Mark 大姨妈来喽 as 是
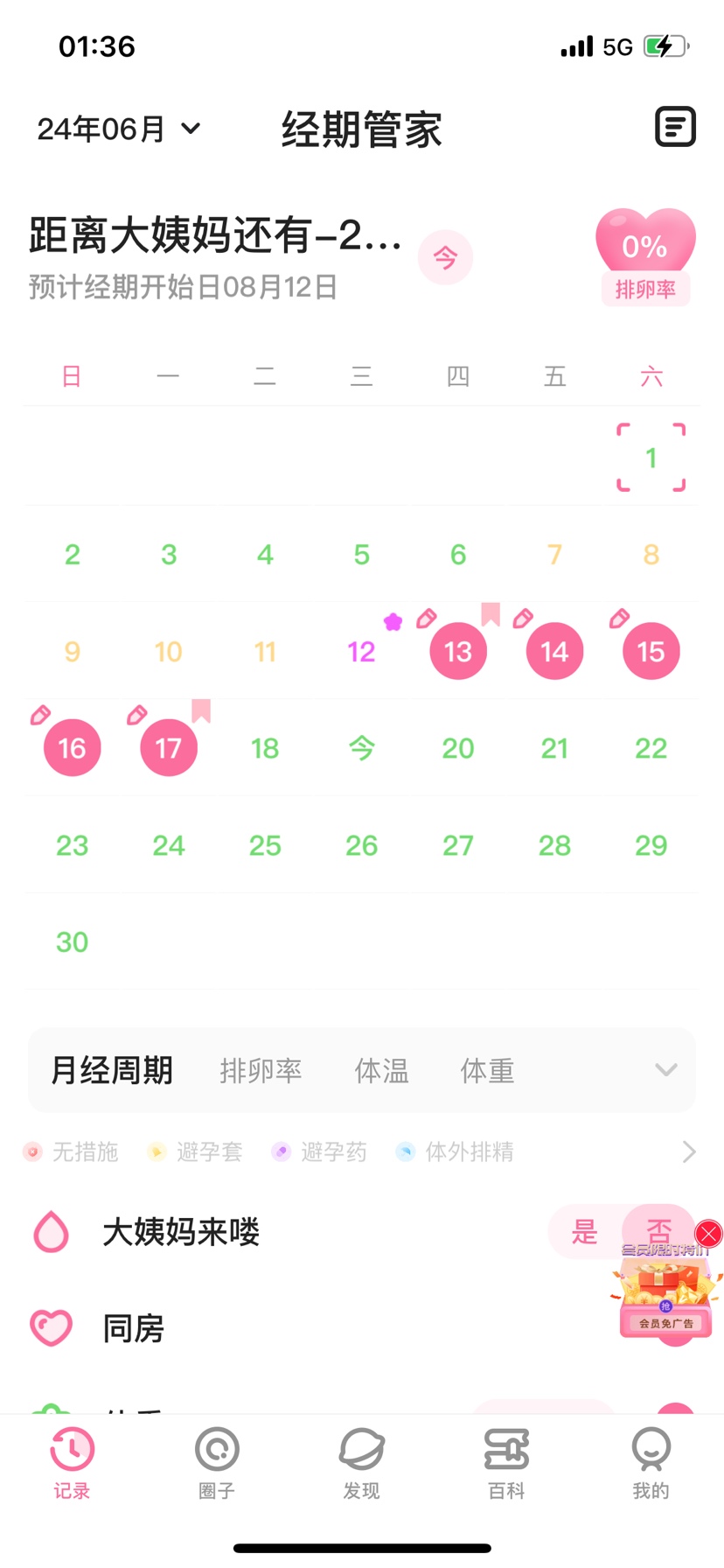Viewport: 724px width, 1568px height. point(584,1232)
